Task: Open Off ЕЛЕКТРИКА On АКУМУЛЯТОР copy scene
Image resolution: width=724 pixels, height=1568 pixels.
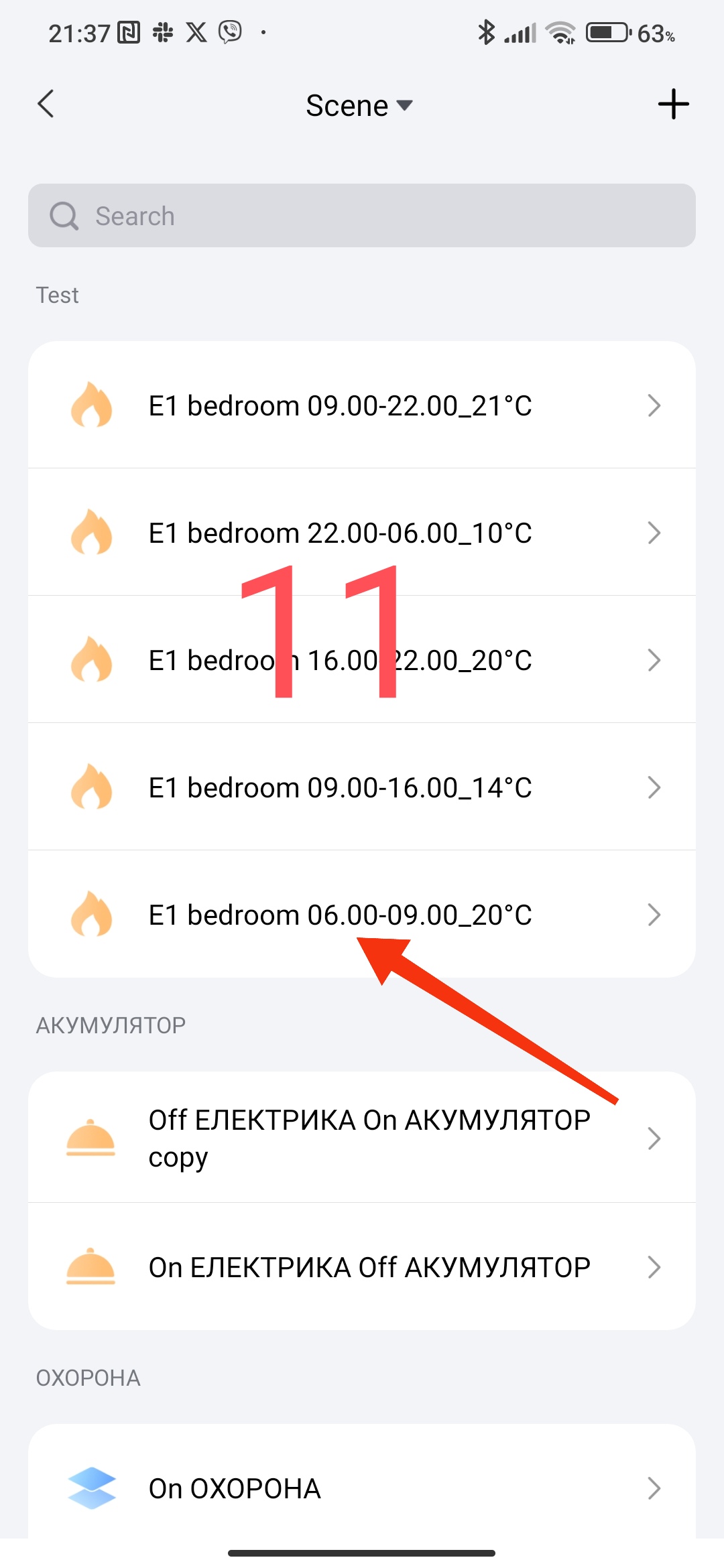Action: (x=362, y=1138)
